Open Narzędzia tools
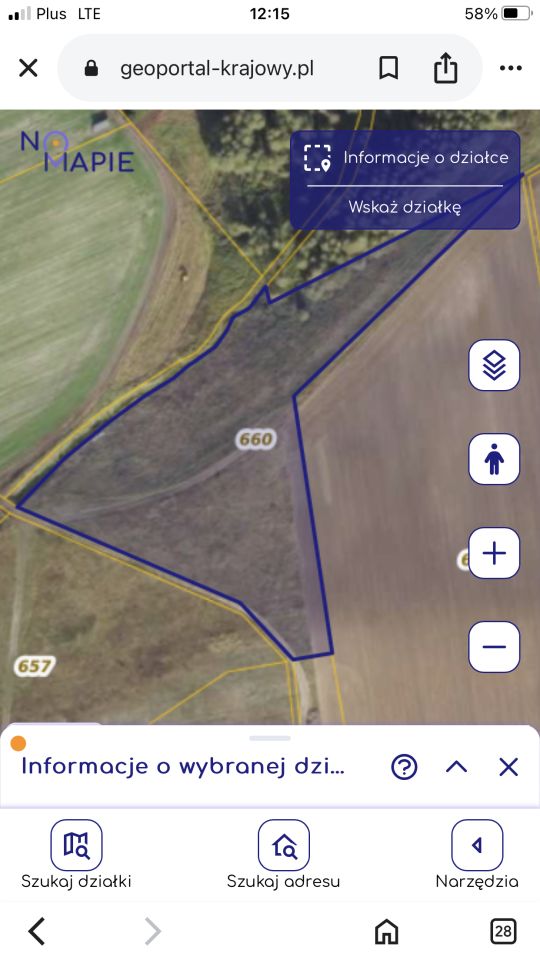 [x=477, y=855]
